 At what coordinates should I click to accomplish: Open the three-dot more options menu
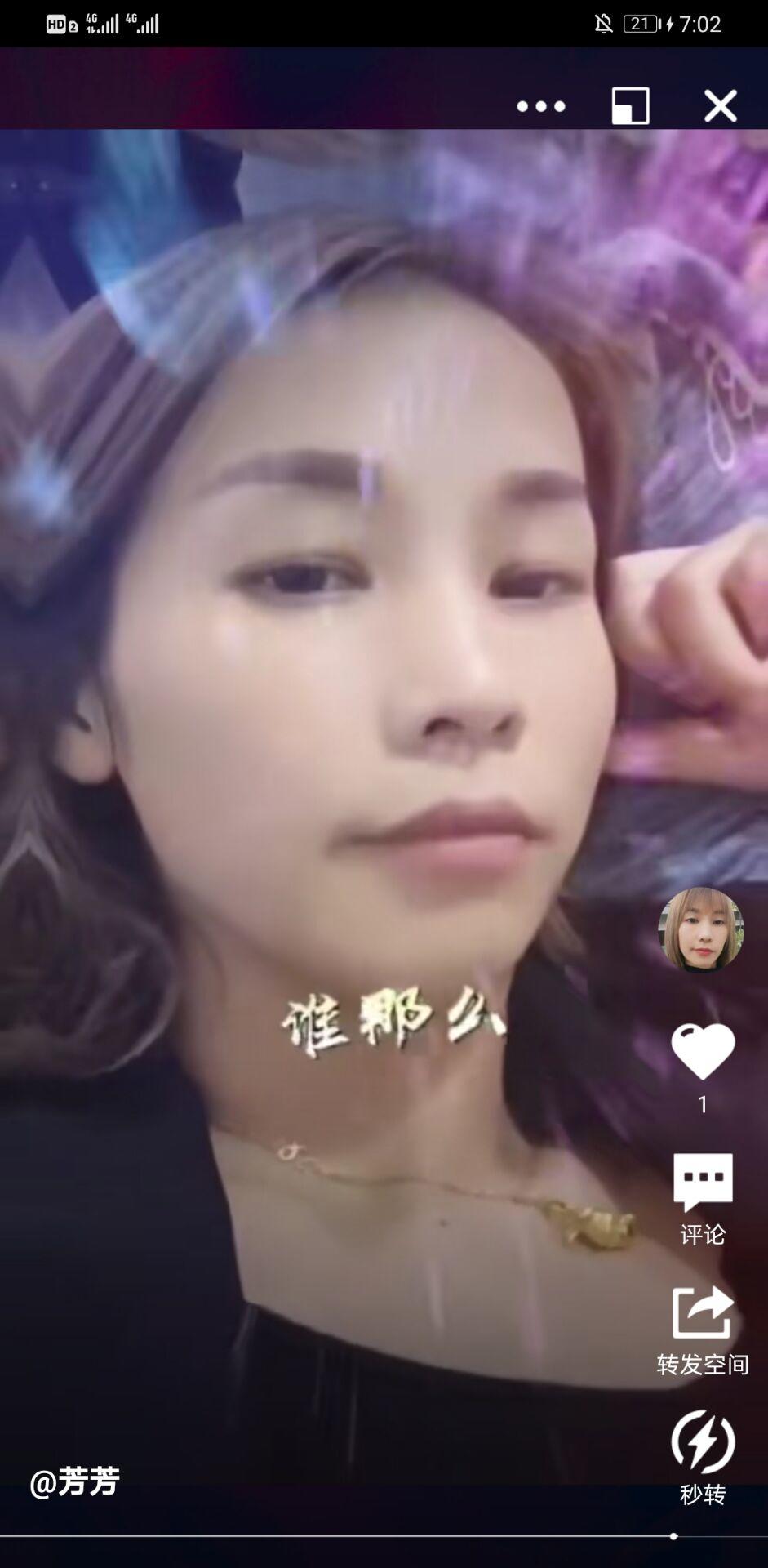pos(540,106)
